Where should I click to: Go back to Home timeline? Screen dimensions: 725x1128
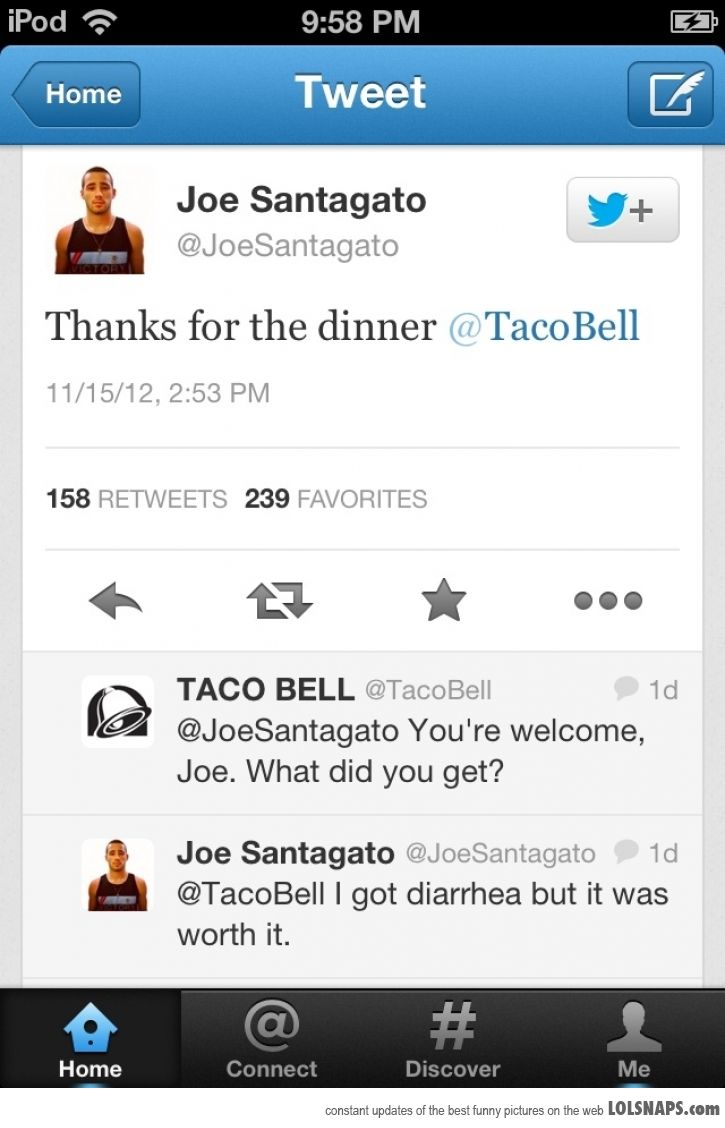tap(78, 94)
